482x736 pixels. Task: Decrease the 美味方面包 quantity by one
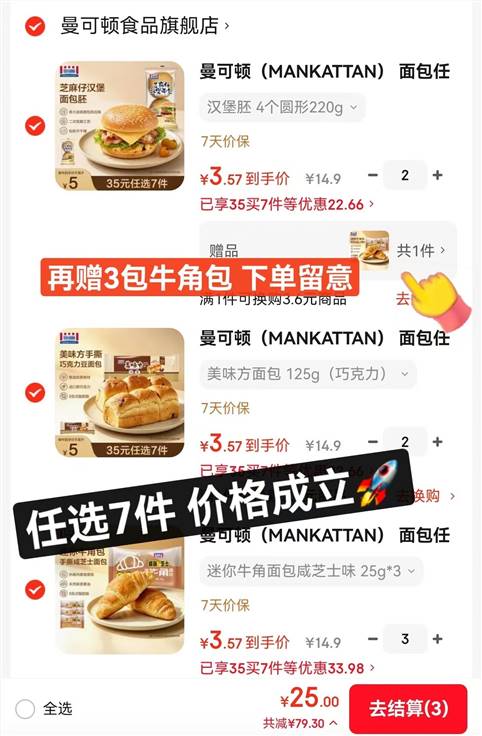[x=373, y=442]
